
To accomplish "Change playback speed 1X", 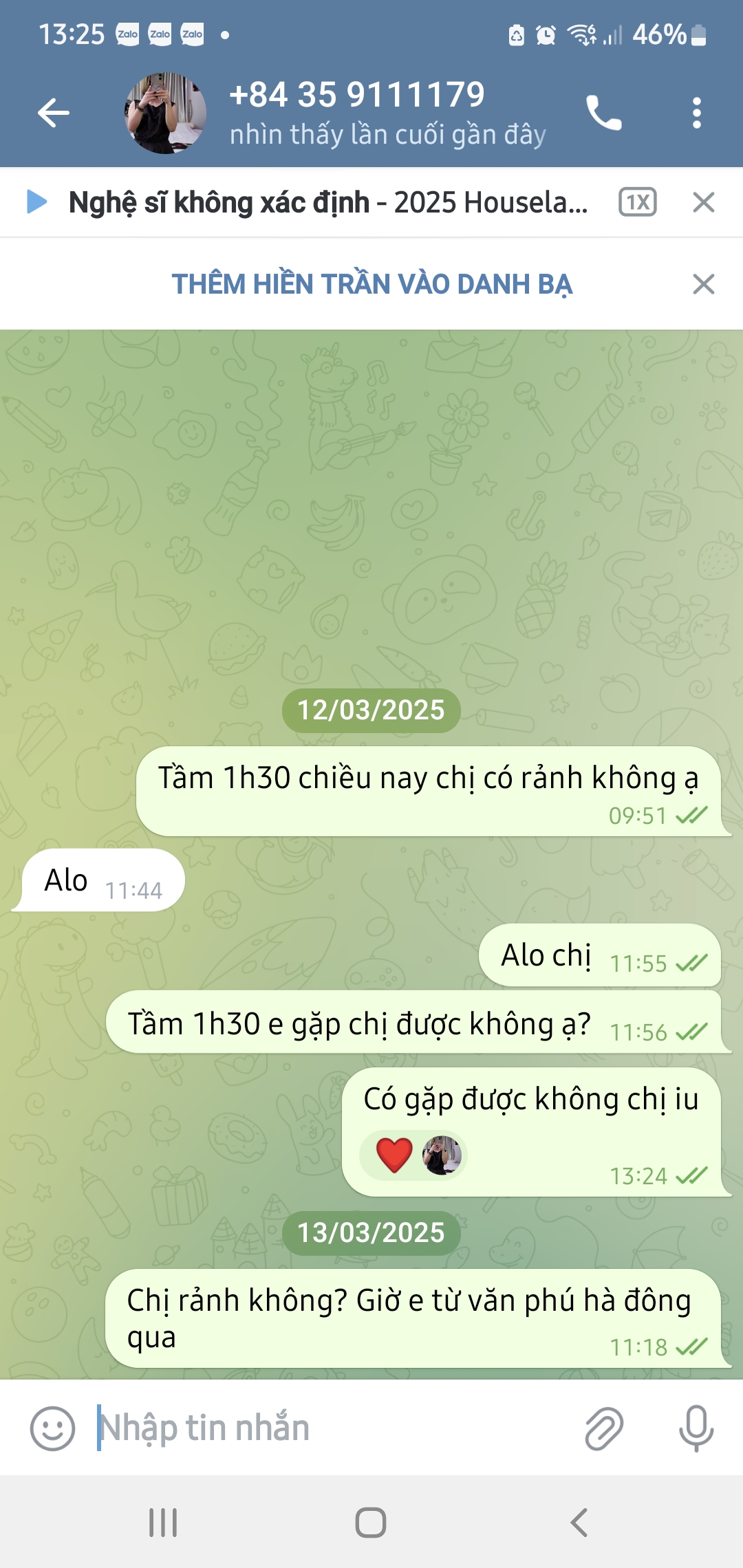I will coord(637,202).
